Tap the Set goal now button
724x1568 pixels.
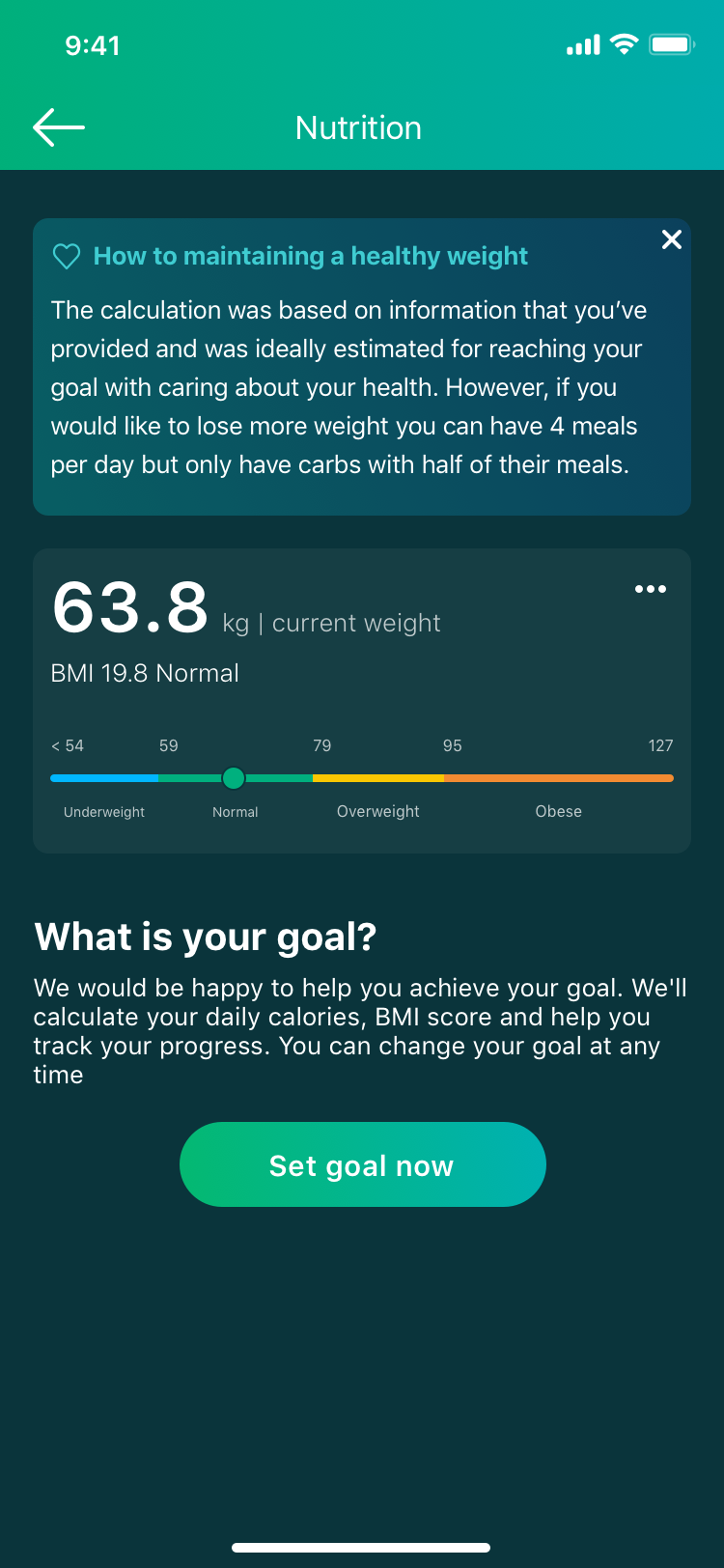pyautogui.click(x=363, y=1164)
